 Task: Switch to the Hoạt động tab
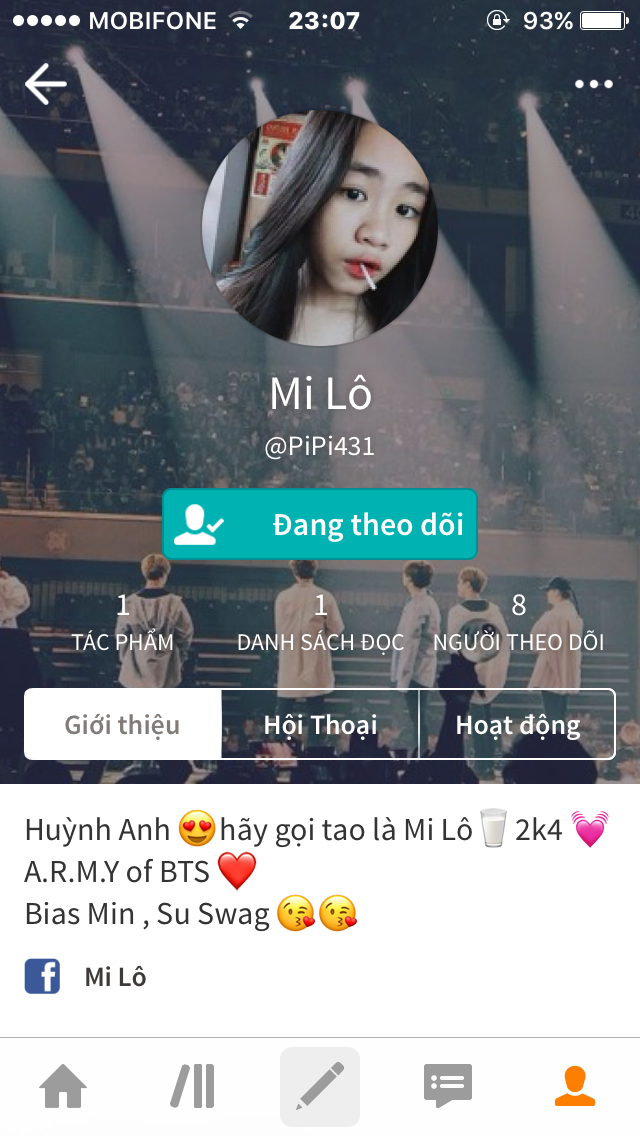point(517,724)
